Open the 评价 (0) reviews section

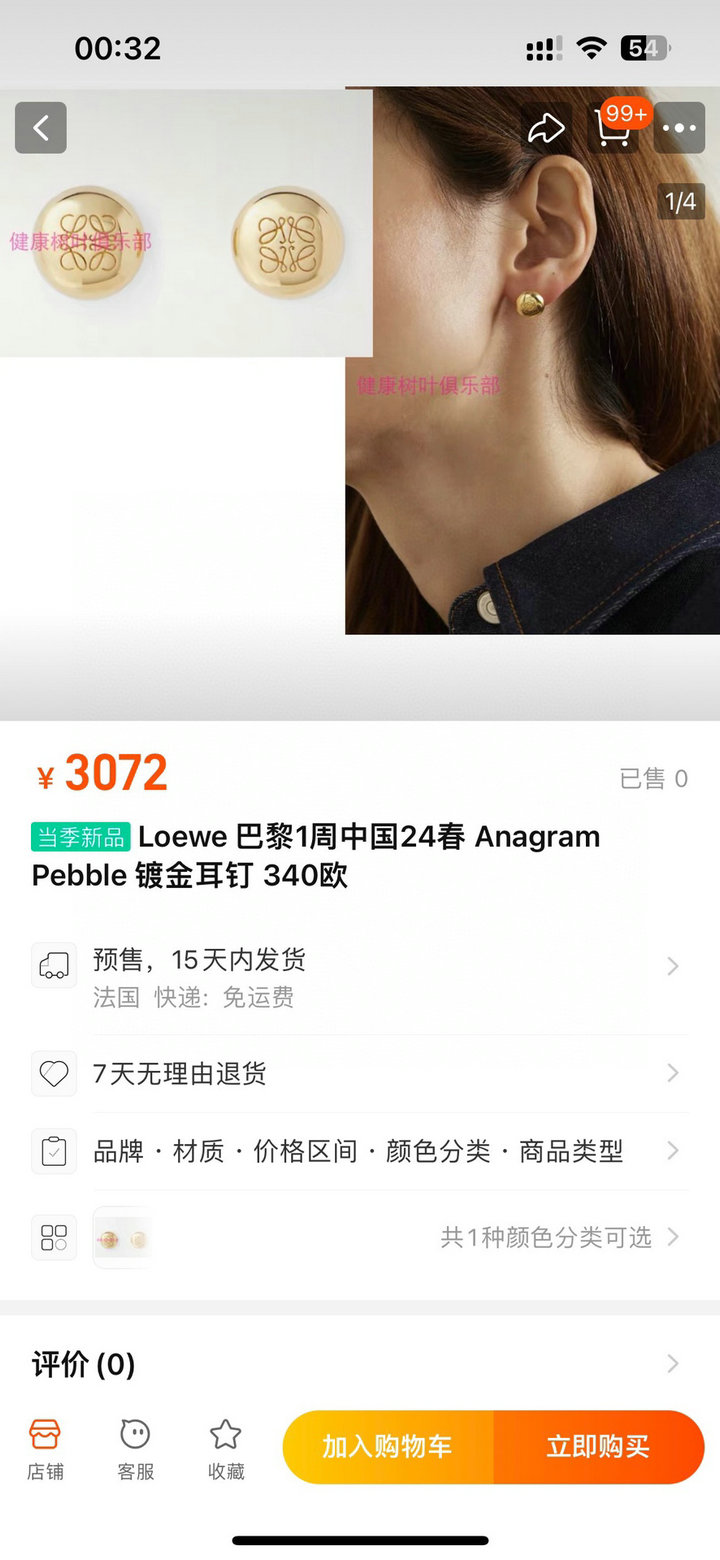point(360,1364)
